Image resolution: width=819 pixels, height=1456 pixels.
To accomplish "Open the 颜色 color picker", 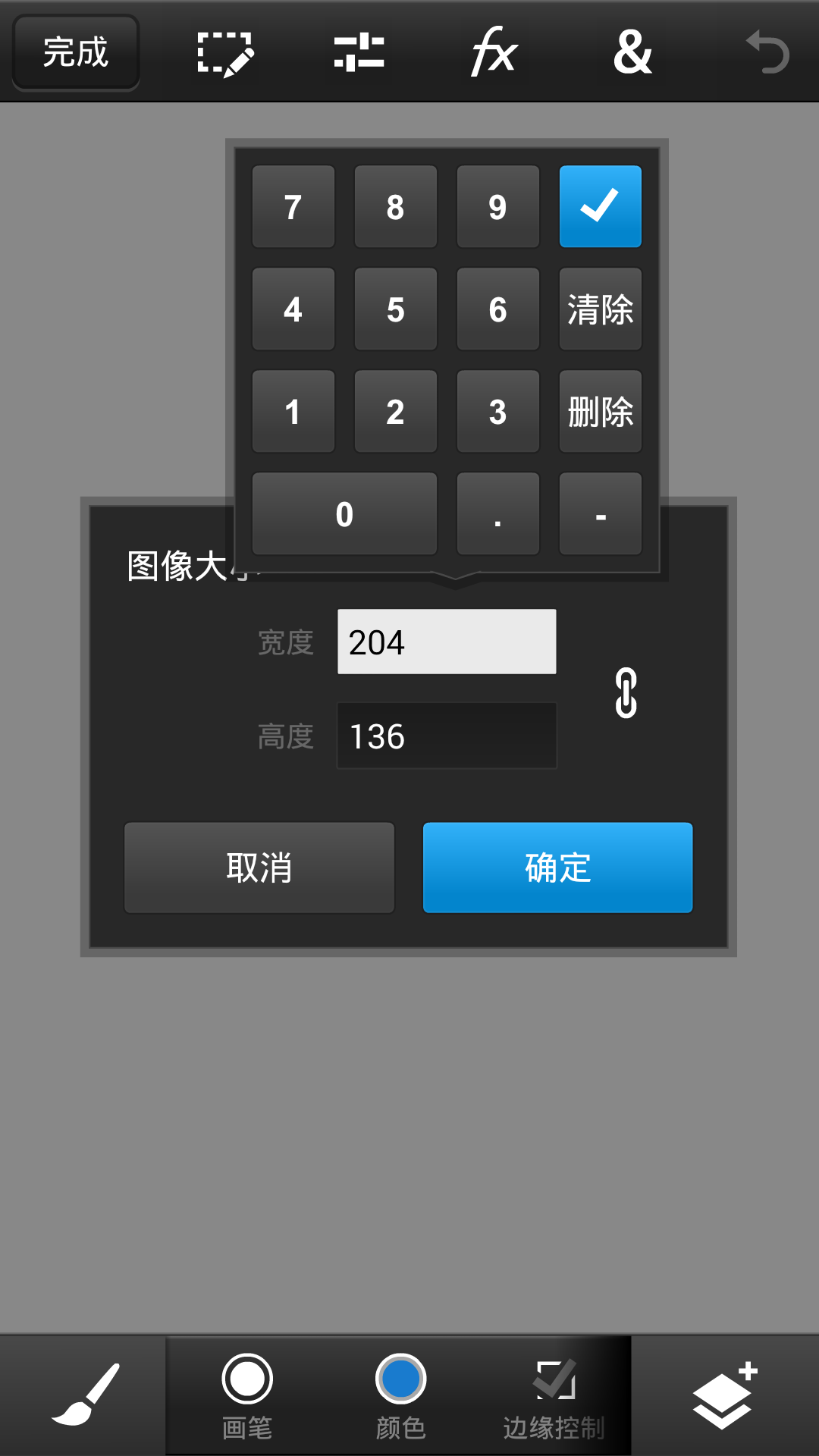I will (400, 1394).
